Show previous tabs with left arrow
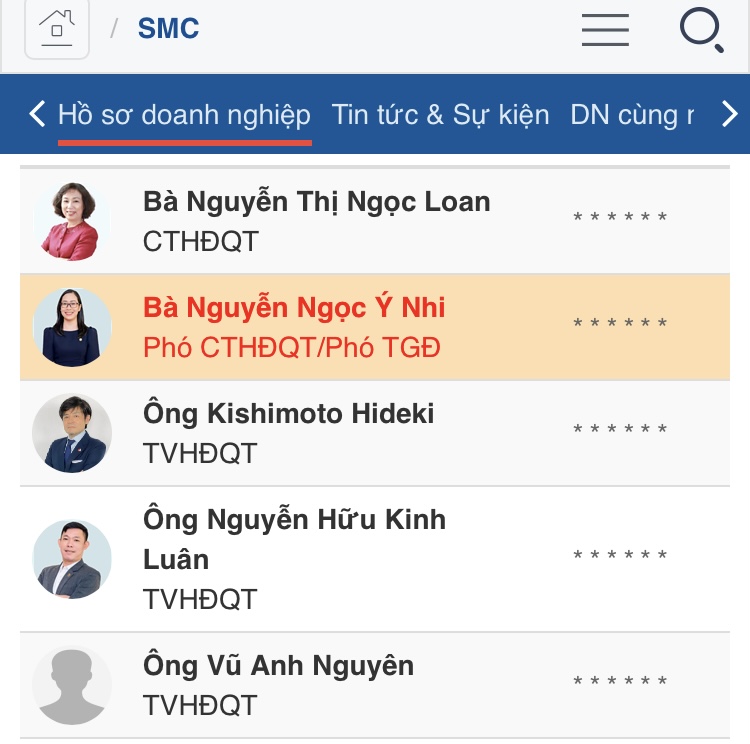The width and height of the screenshot is (750, 744). pyautogui.click(x=37, y=114)
